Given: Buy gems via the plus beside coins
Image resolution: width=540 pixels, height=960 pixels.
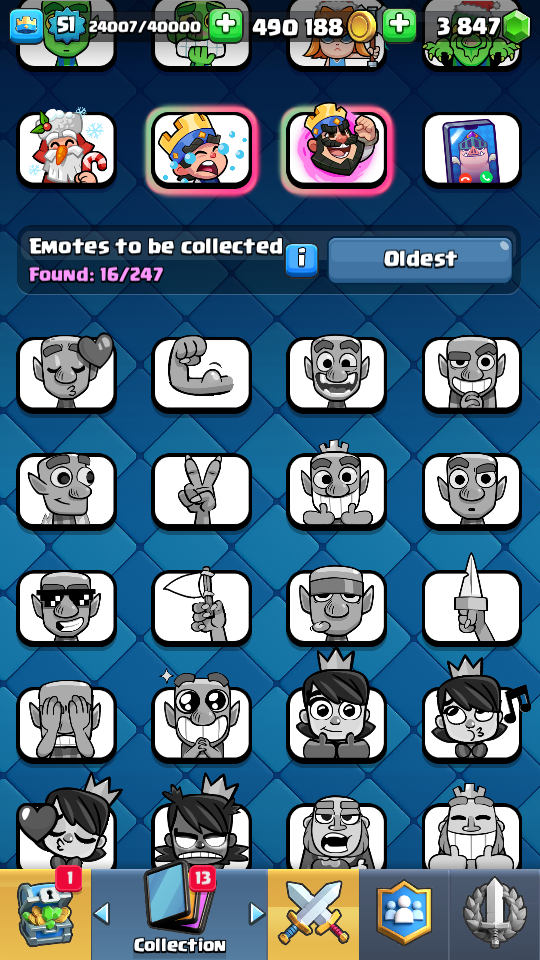Looking at the screenshot, I should pyautogui.click(x=399, y=26).
